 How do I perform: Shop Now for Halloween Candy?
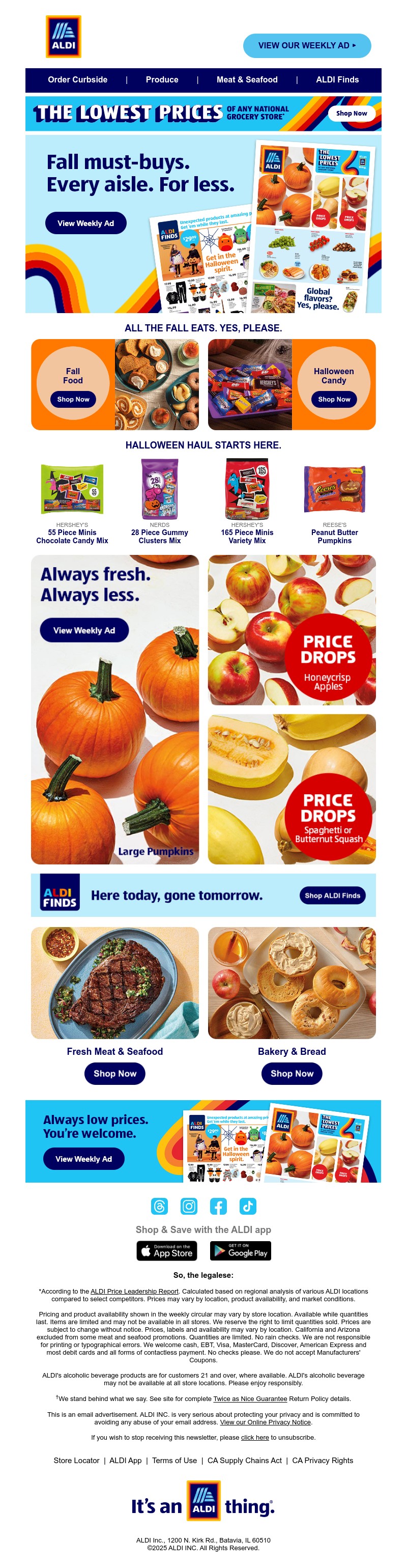[x=334, y=399]
